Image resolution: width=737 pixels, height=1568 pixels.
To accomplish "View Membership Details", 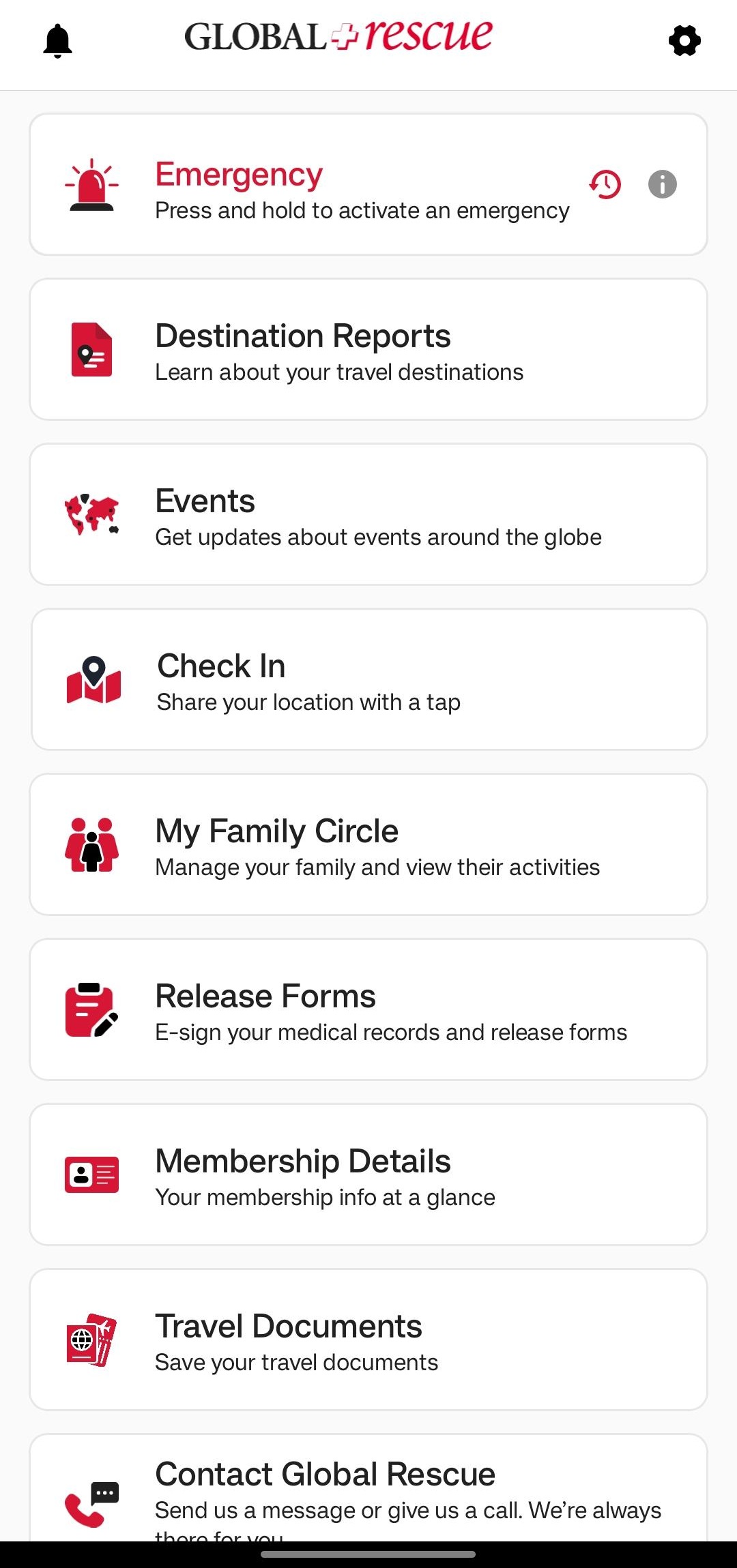I will [x=369, y=1174].
